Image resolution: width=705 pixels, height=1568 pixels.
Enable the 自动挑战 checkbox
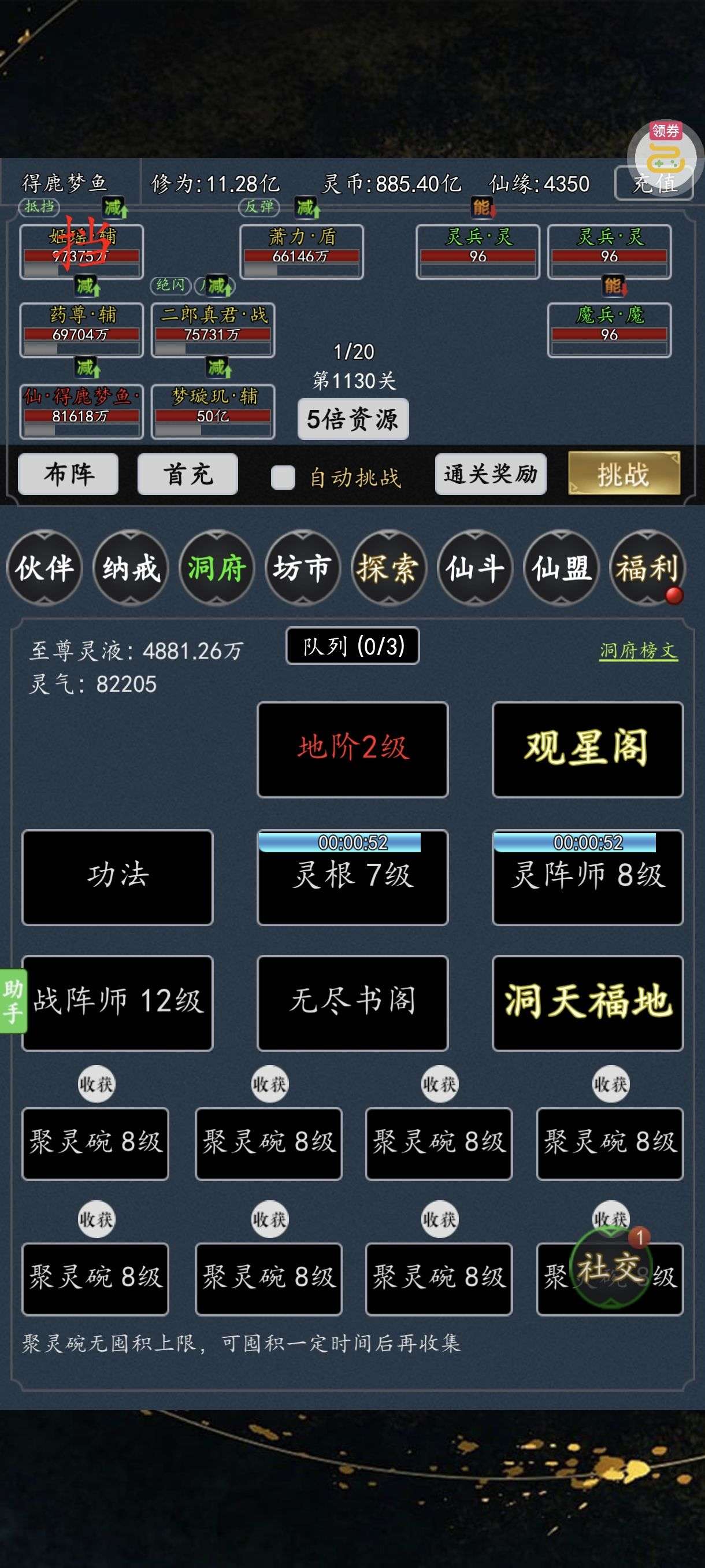283,477
